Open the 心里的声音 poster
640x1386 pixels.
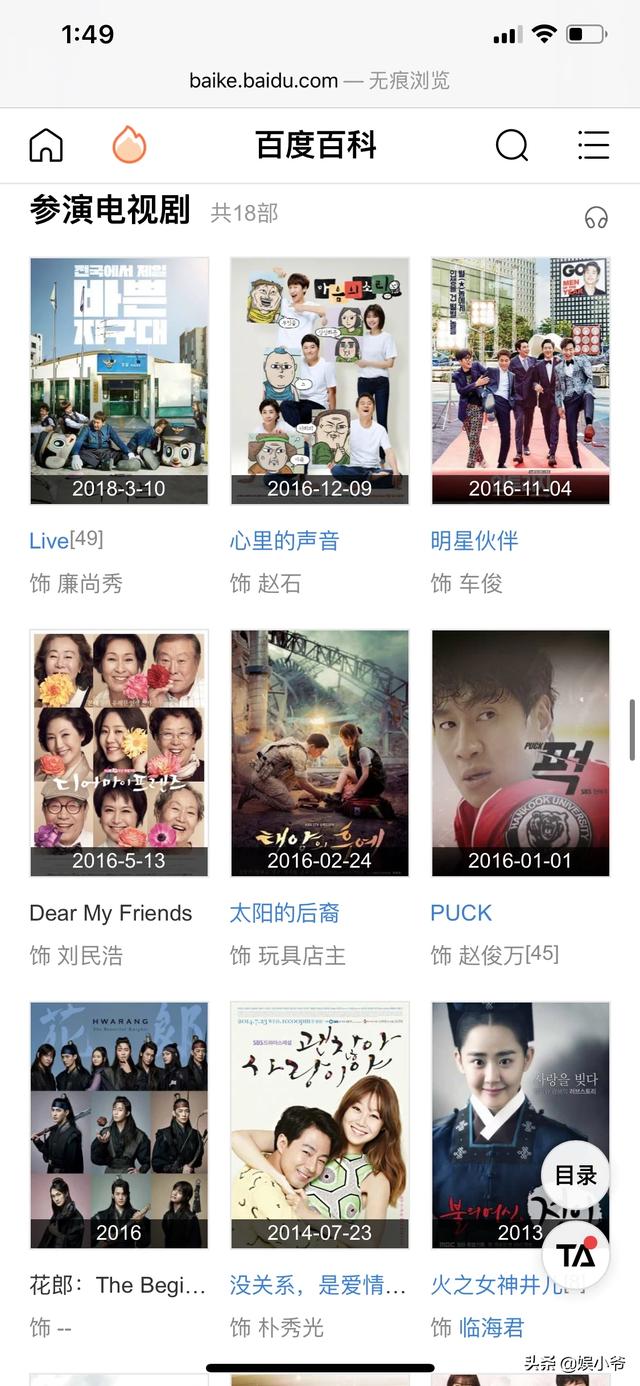pyautogui.click(x=319, y=380)
